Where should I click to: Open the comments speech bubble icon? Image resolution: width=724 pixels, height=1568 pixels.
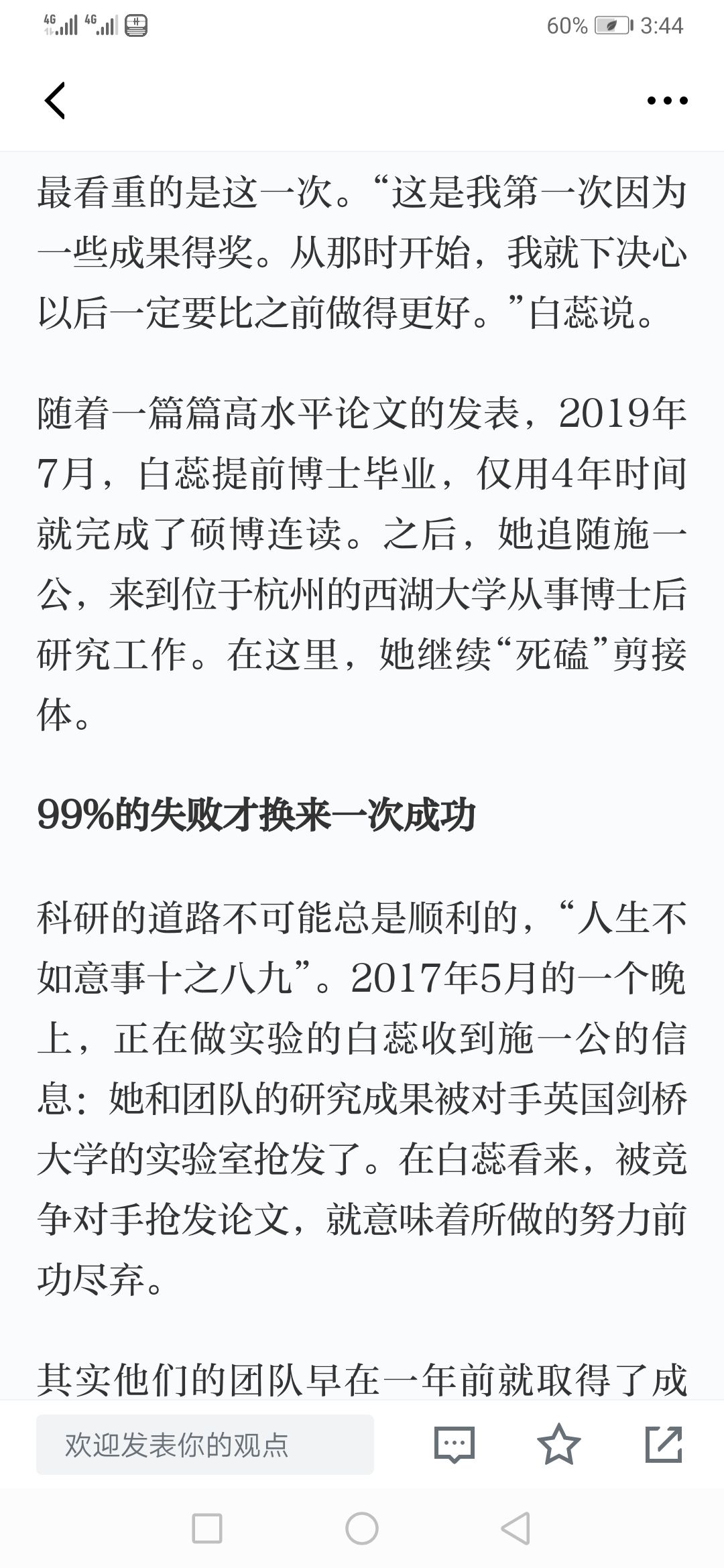455,1445
